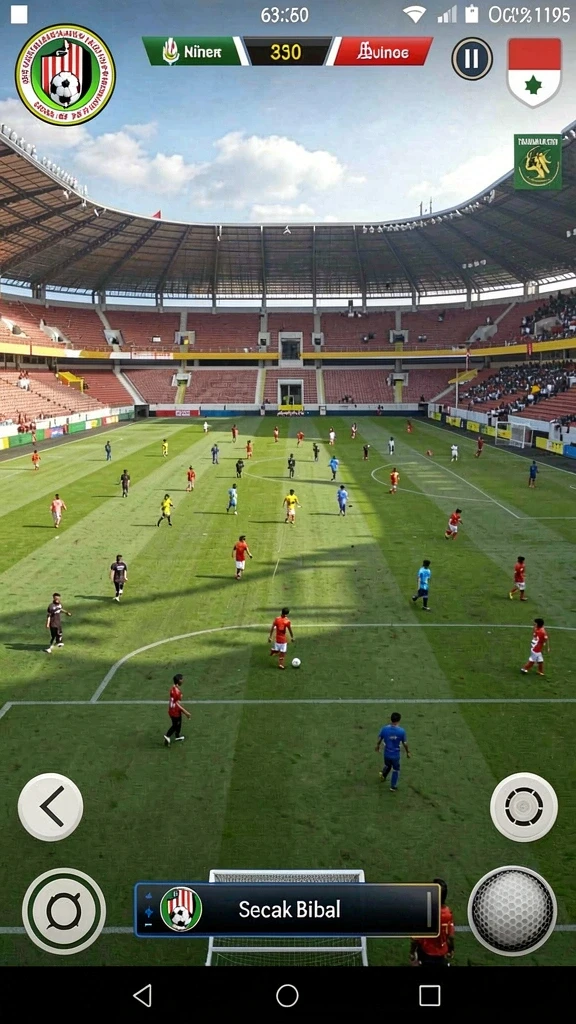The width and height of the screenshot is (576, 1024).
Task: Tap the round target button above the ball button
Action: [x=524, y=807]
